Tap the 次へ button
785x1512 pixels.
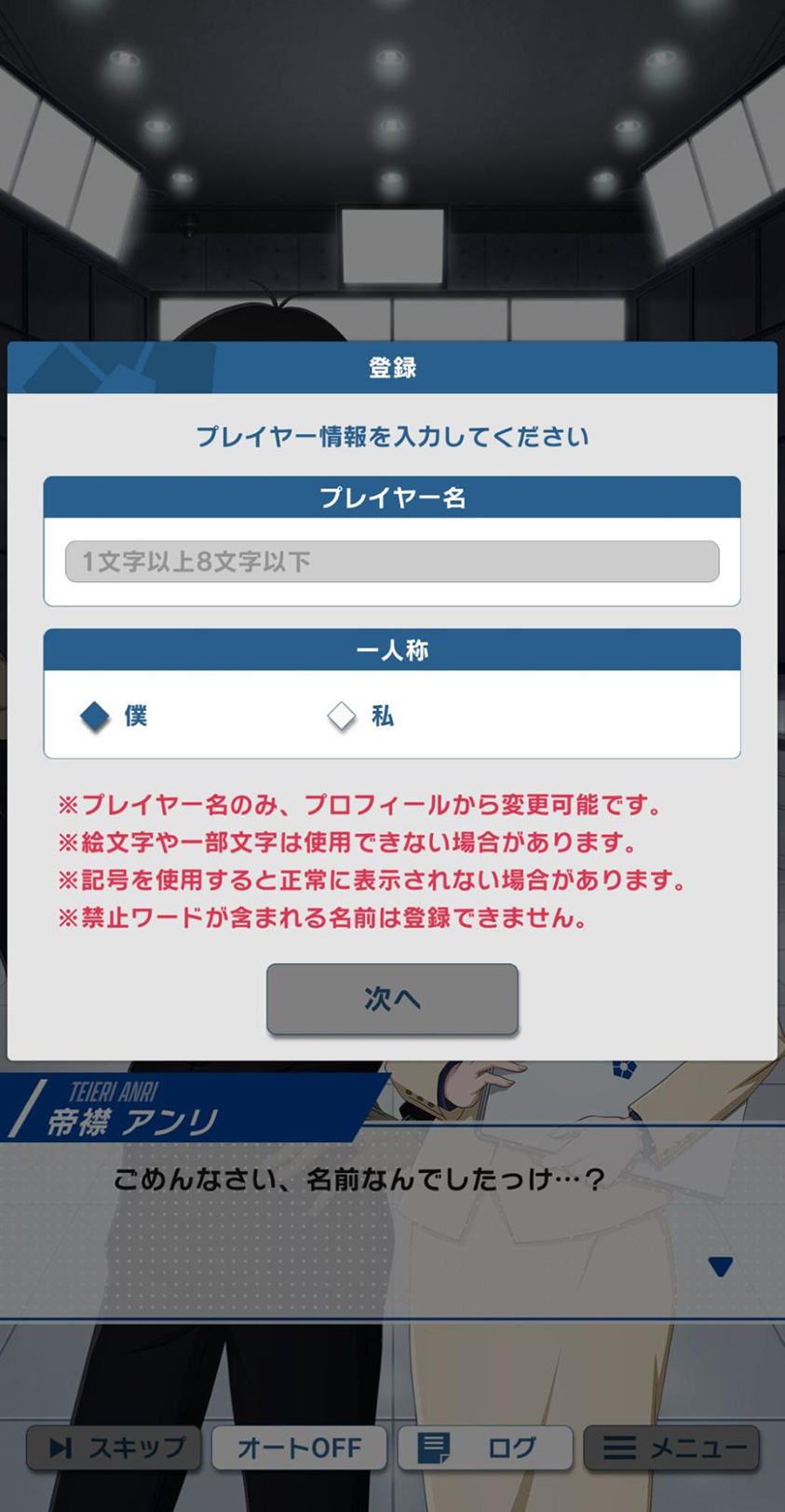point(392,999)
